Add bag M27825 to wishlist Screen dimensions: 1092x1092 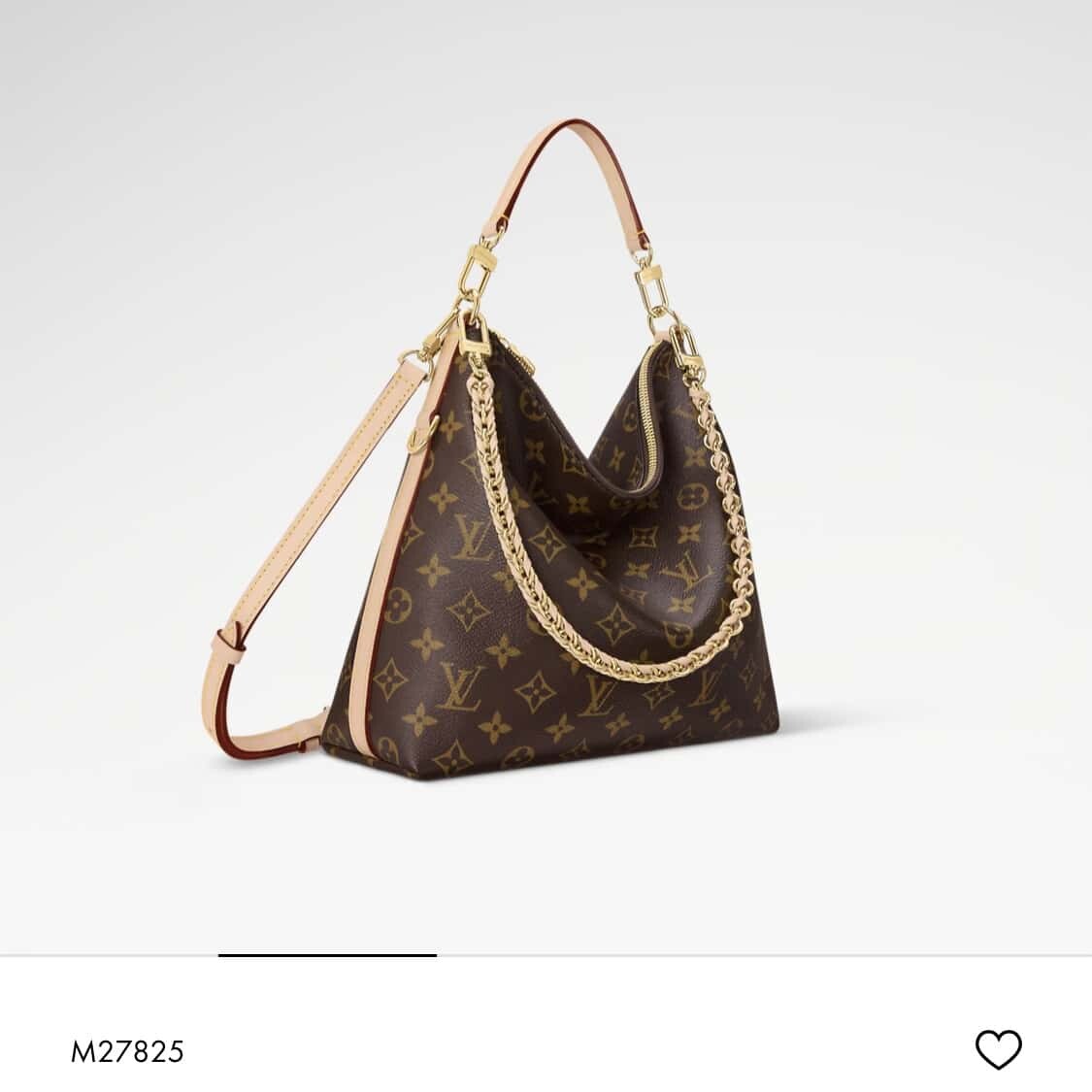pos(999,1049)
